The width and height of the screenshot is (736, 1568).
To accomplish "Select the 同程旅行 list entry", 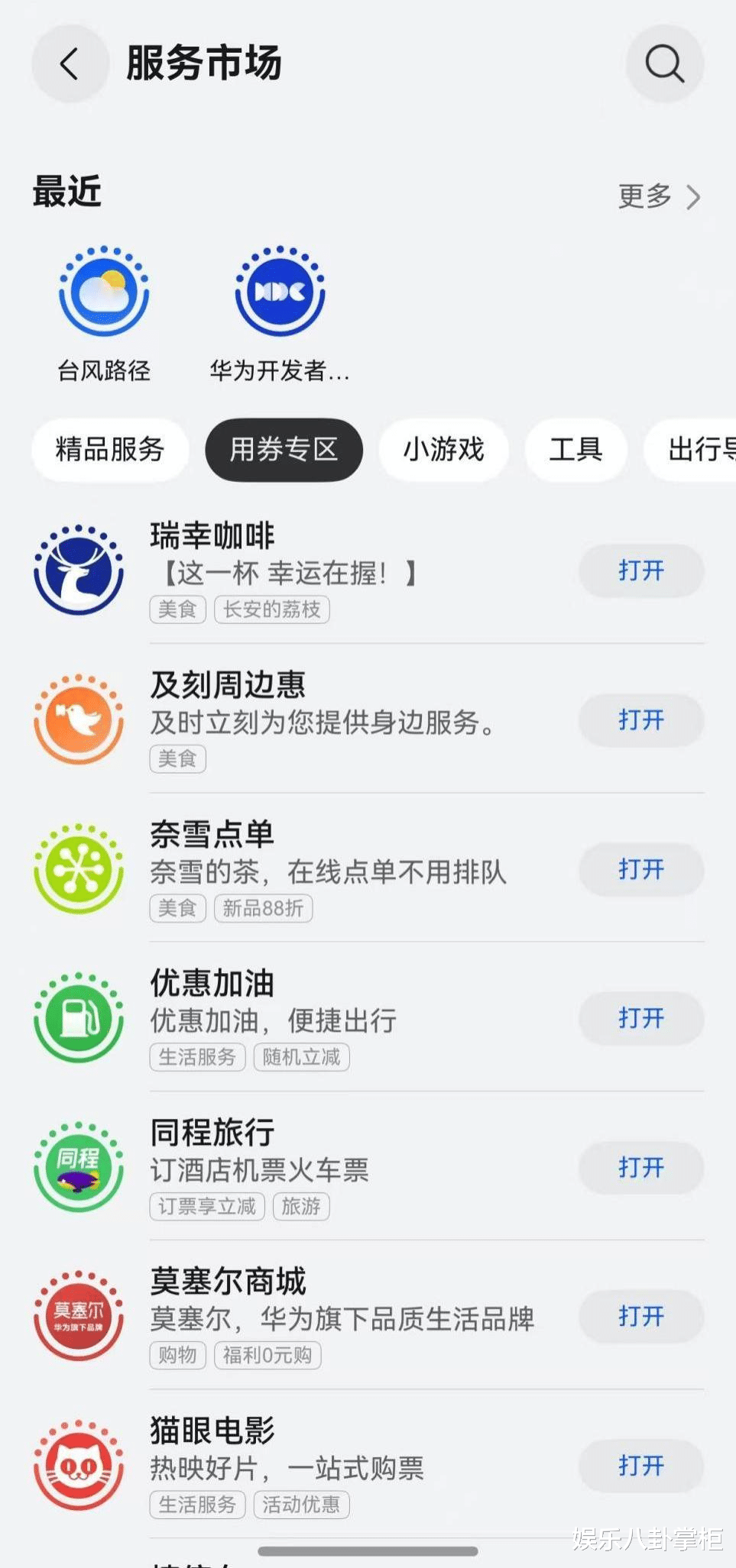I will [306, 1167].
